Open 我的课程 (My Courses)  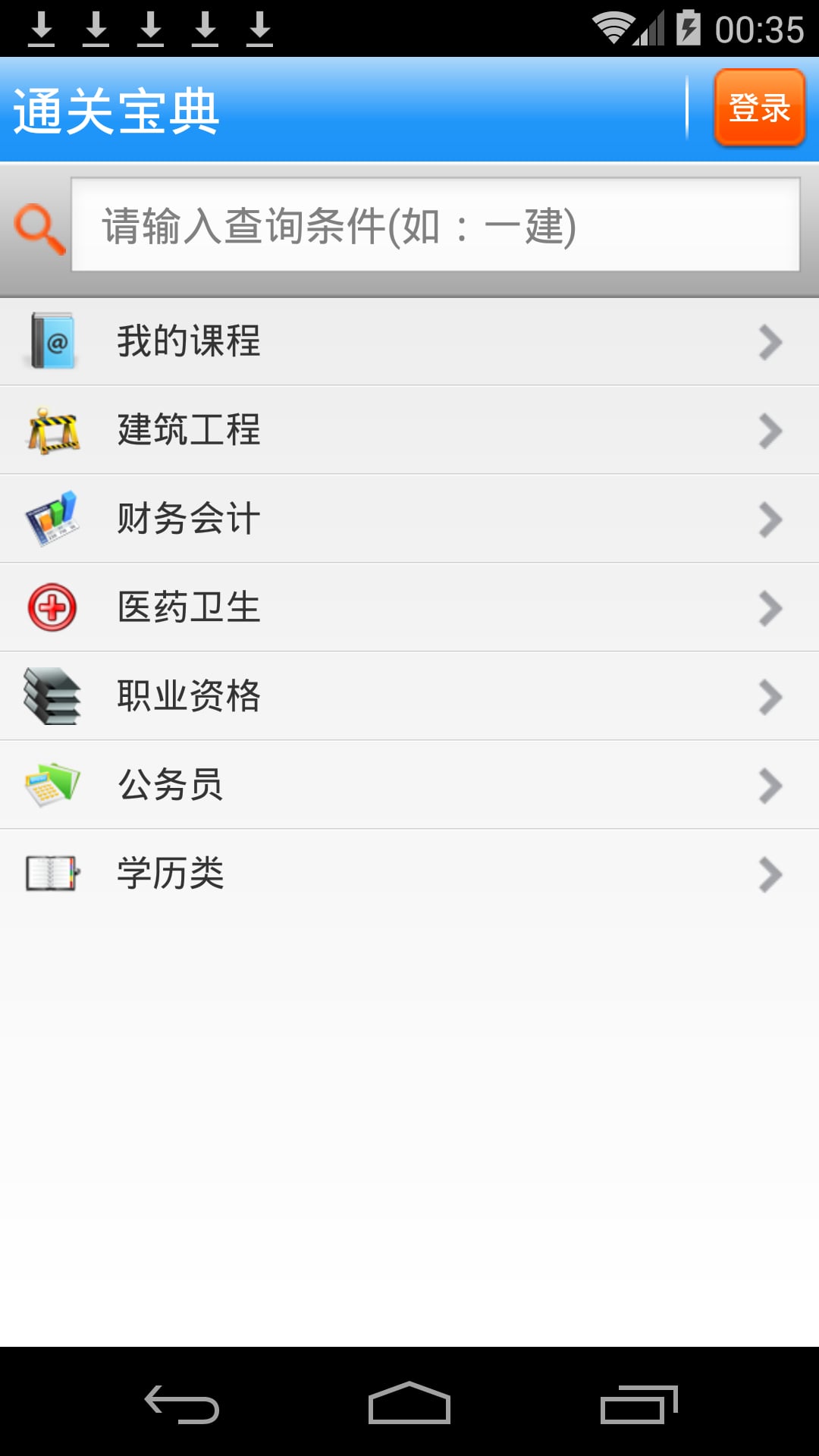click(409, 341)
